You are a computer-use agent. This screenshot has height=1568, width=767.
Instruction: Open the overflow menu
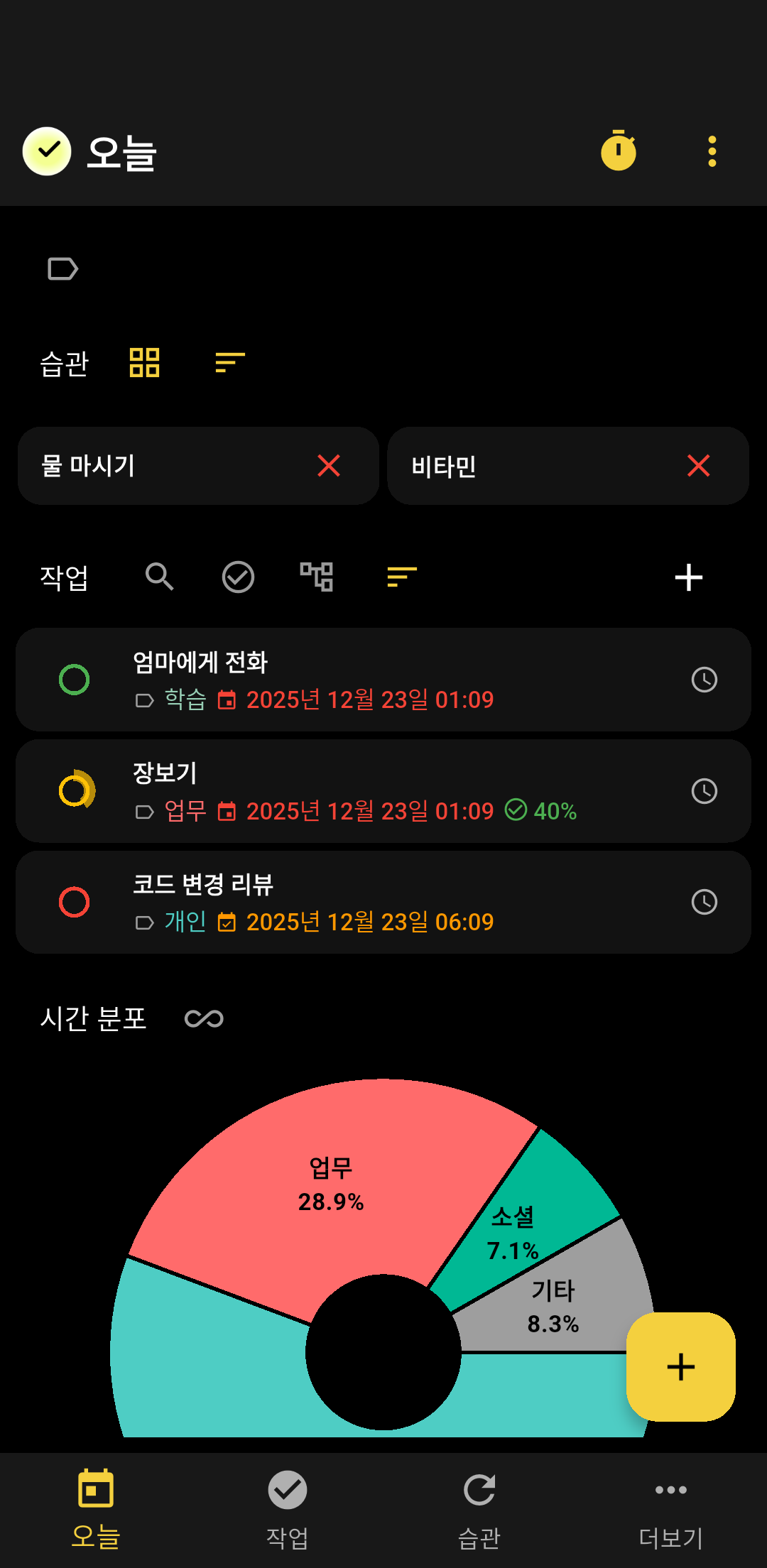point(712,151)
